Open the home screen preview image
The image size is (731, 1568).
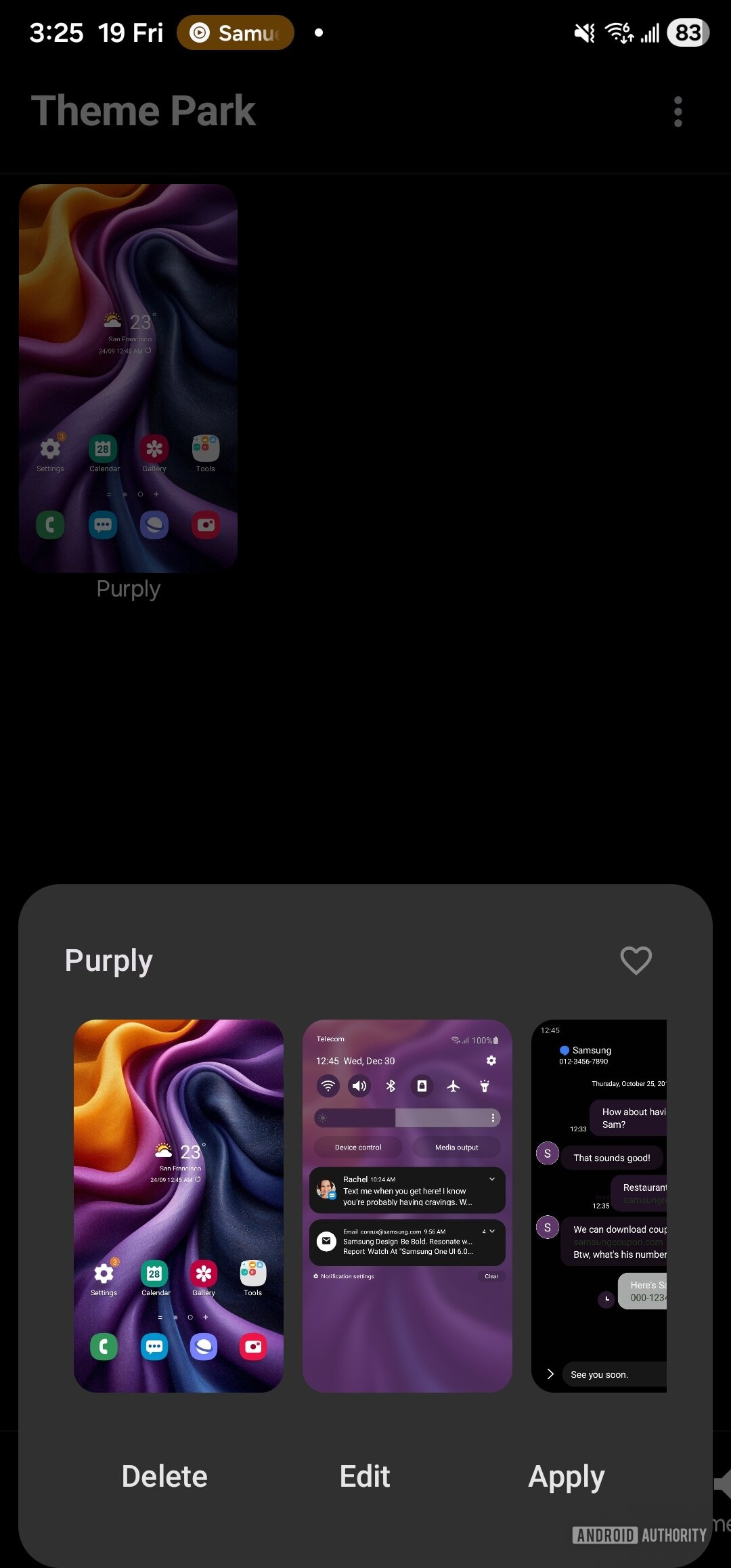point(179,1206)
